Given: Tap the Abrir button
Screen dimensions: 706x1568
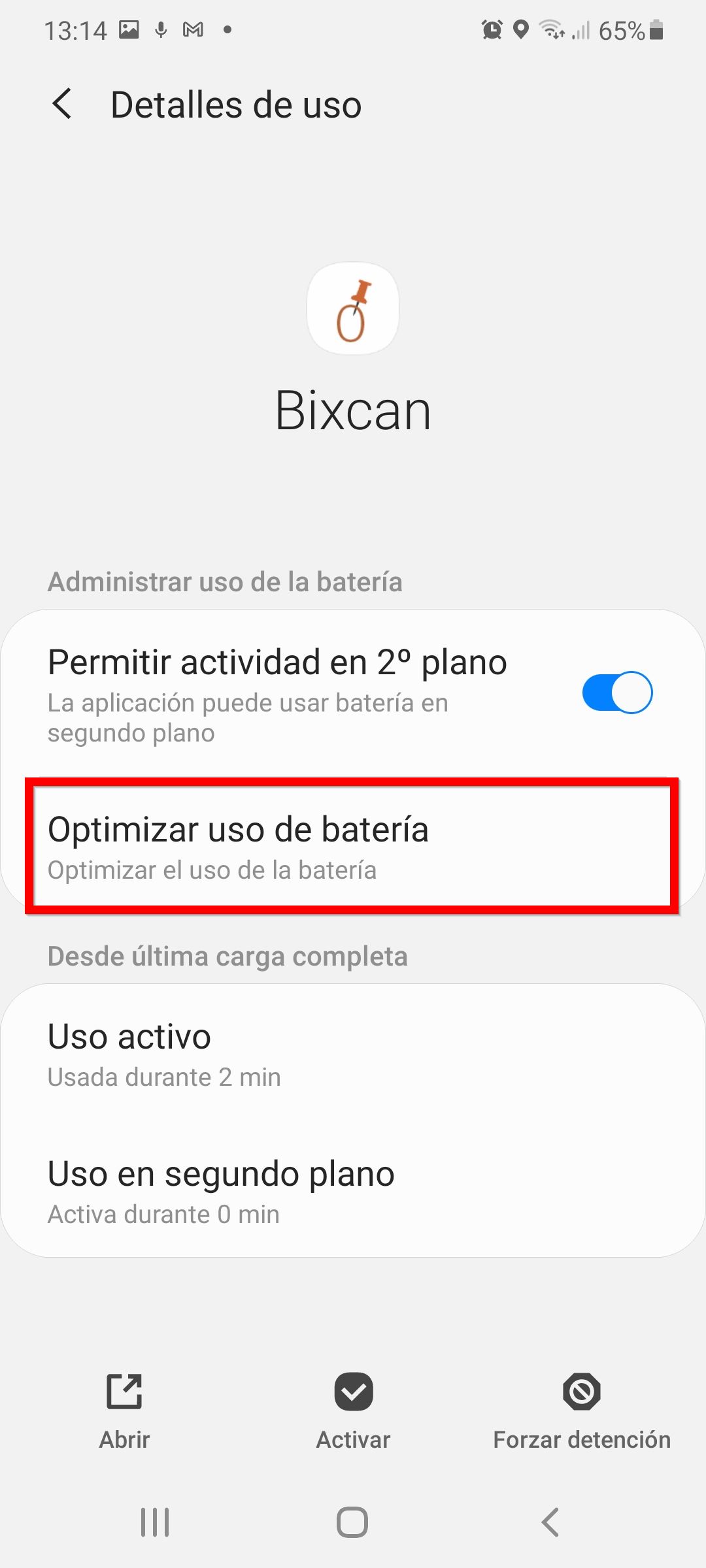Looking at the screenshot, I should 124,1411.
